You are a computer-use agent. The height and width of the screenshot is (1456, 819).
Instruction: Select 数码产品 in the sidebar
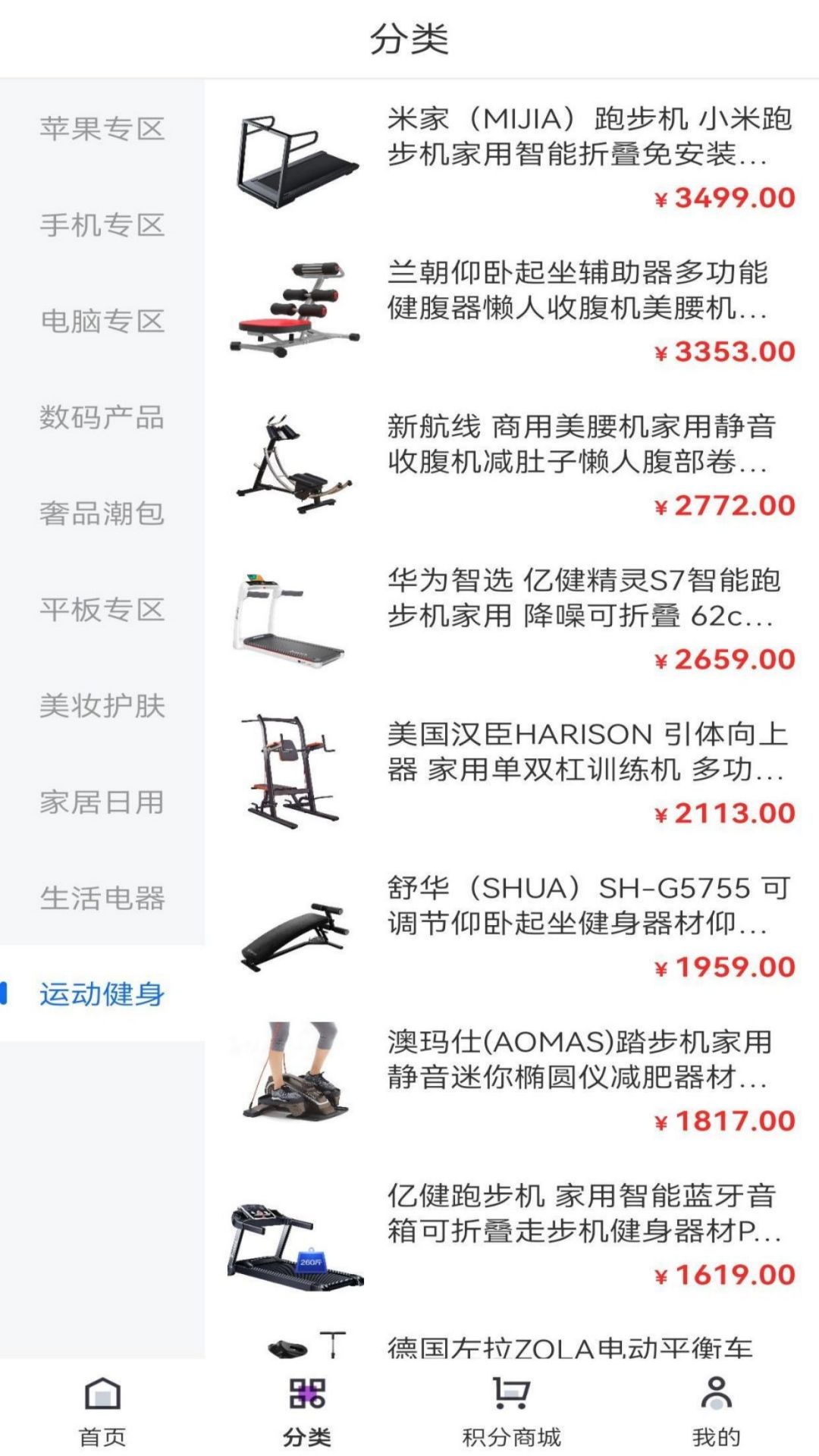pyautogui.click(x=102, y=418)
